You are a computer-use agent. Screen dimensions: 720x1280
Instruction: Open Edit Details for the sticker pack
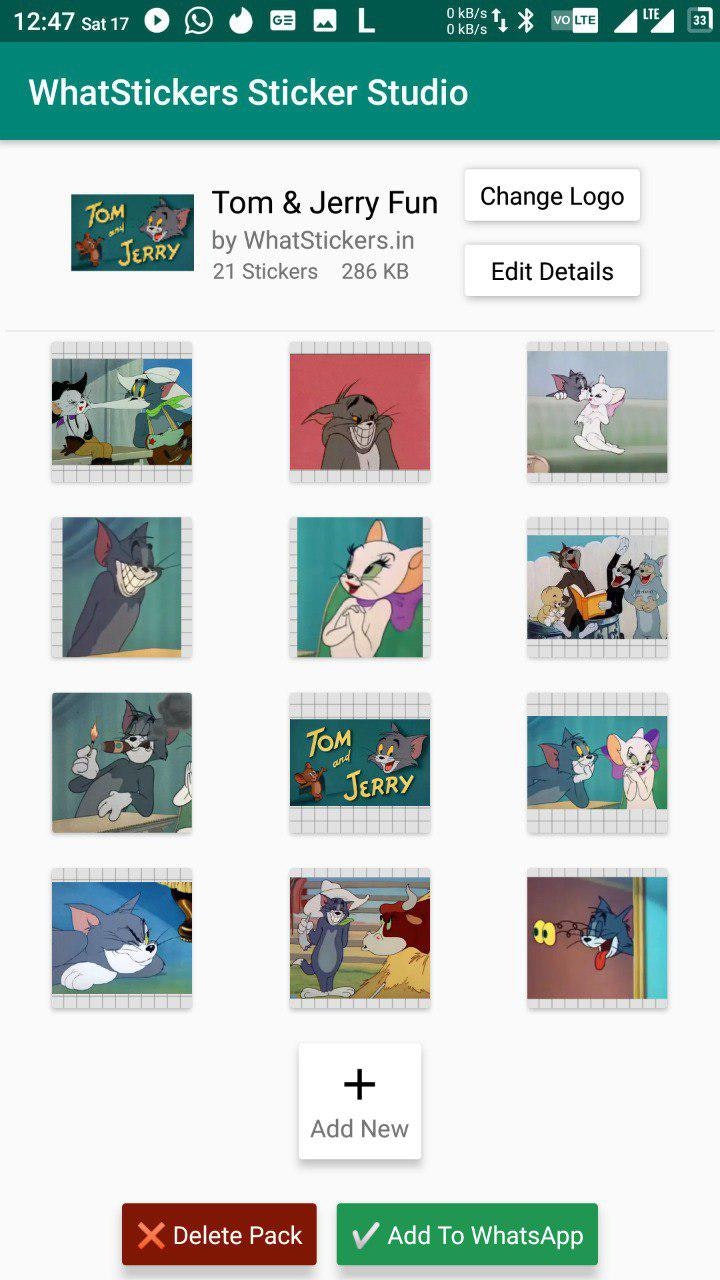[x=551, y=270]
